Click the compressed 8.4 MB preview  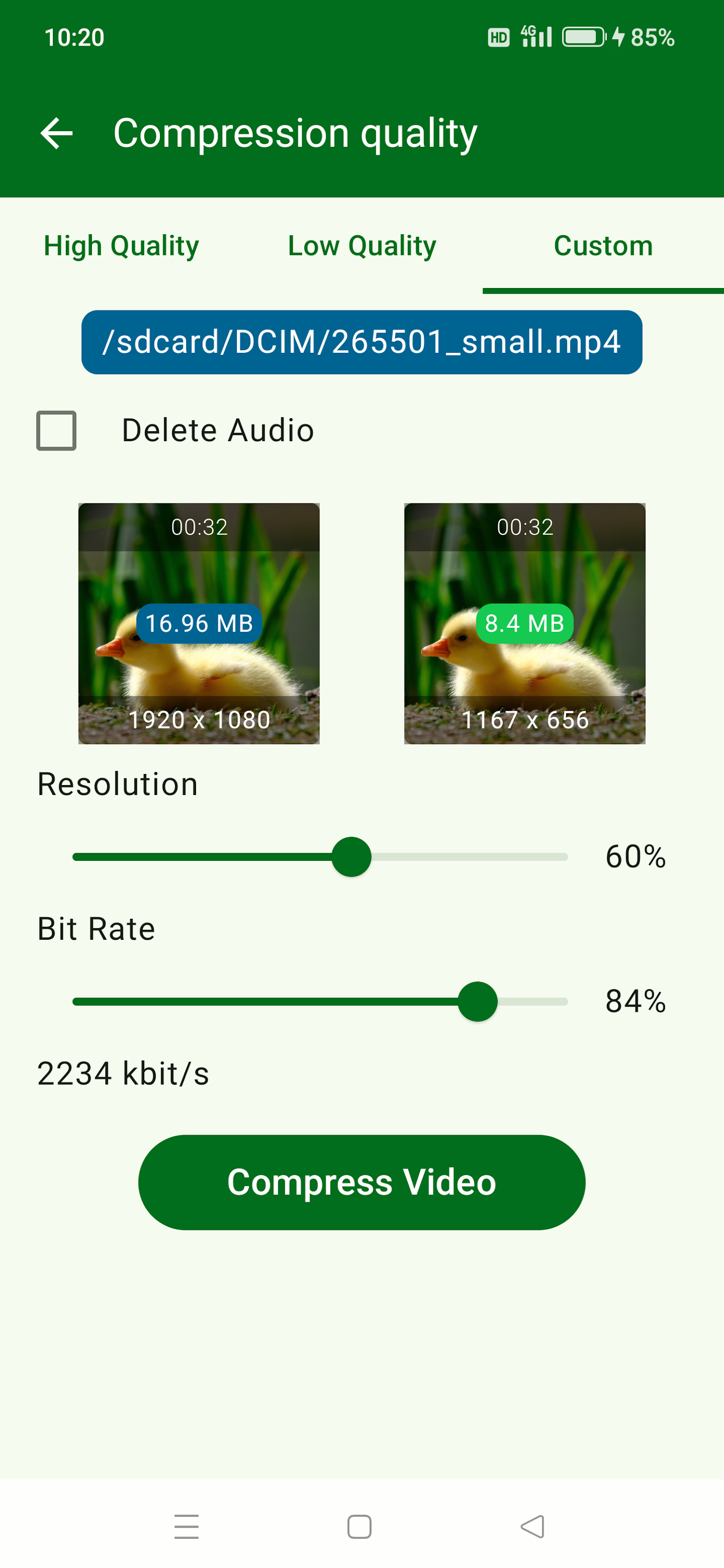(524, 624)
